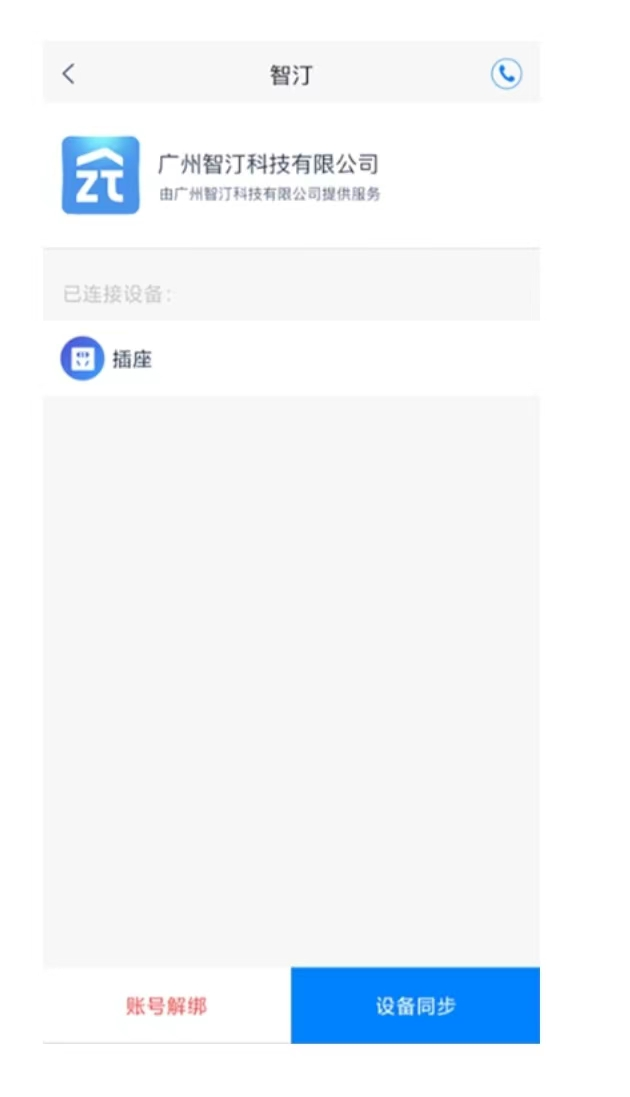Tap the 设备同步 button
This screenshot has width=630, height=1097.
pos(415,1006)
